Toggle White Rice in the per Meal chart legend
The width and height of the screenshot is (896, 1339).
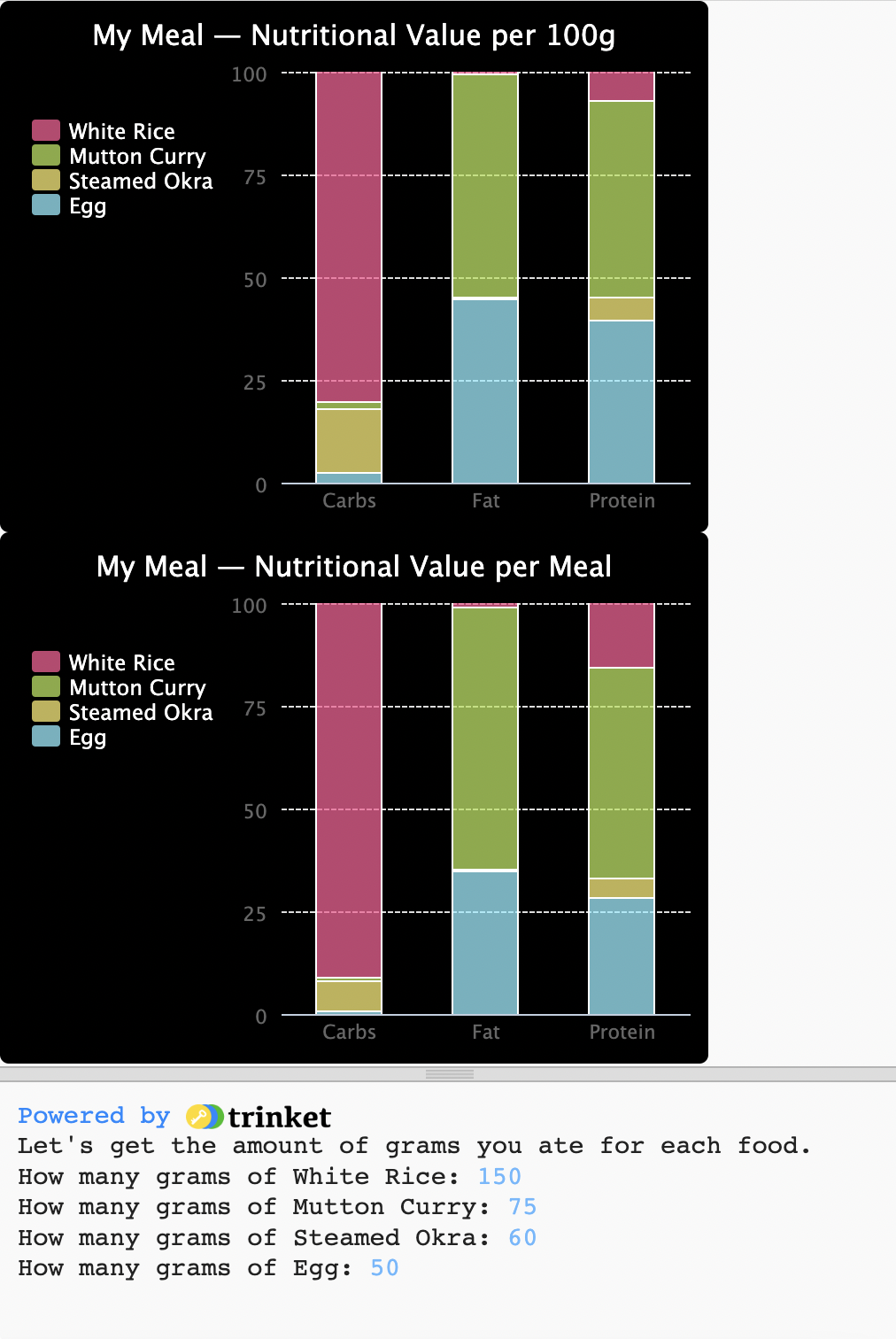121,663
